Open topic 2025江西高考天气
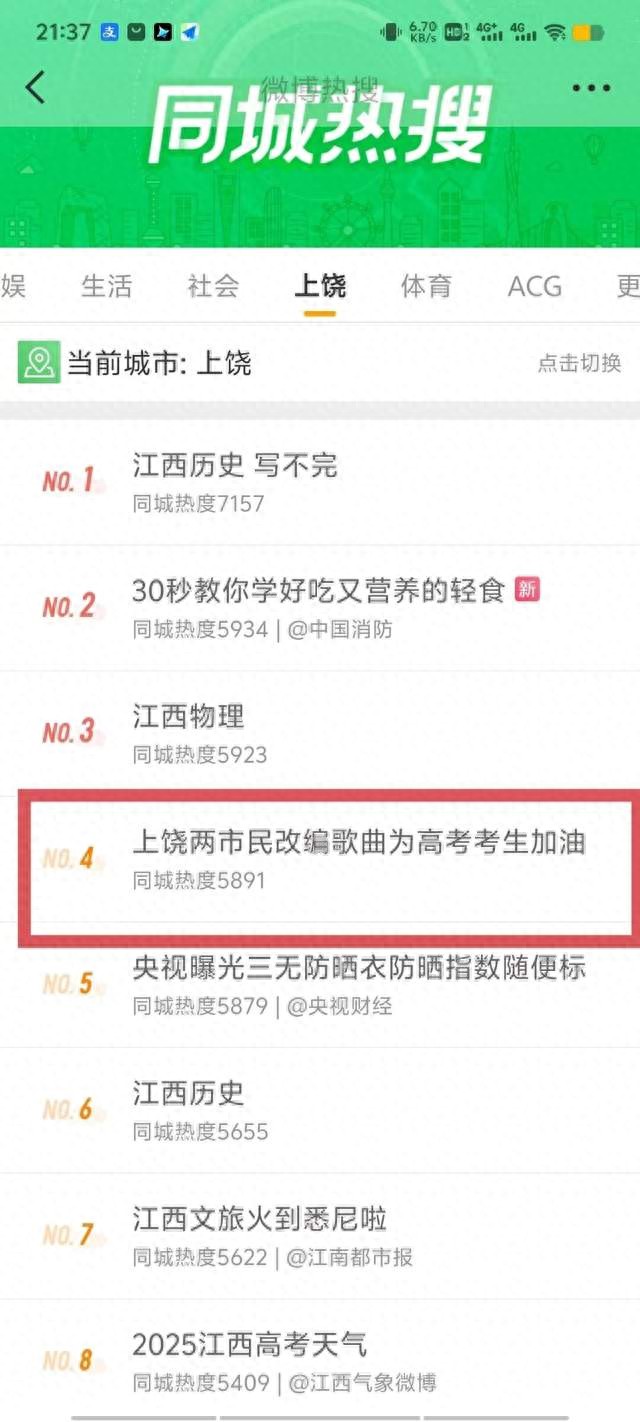640x1422 pixels. [x=249, y=1344]
